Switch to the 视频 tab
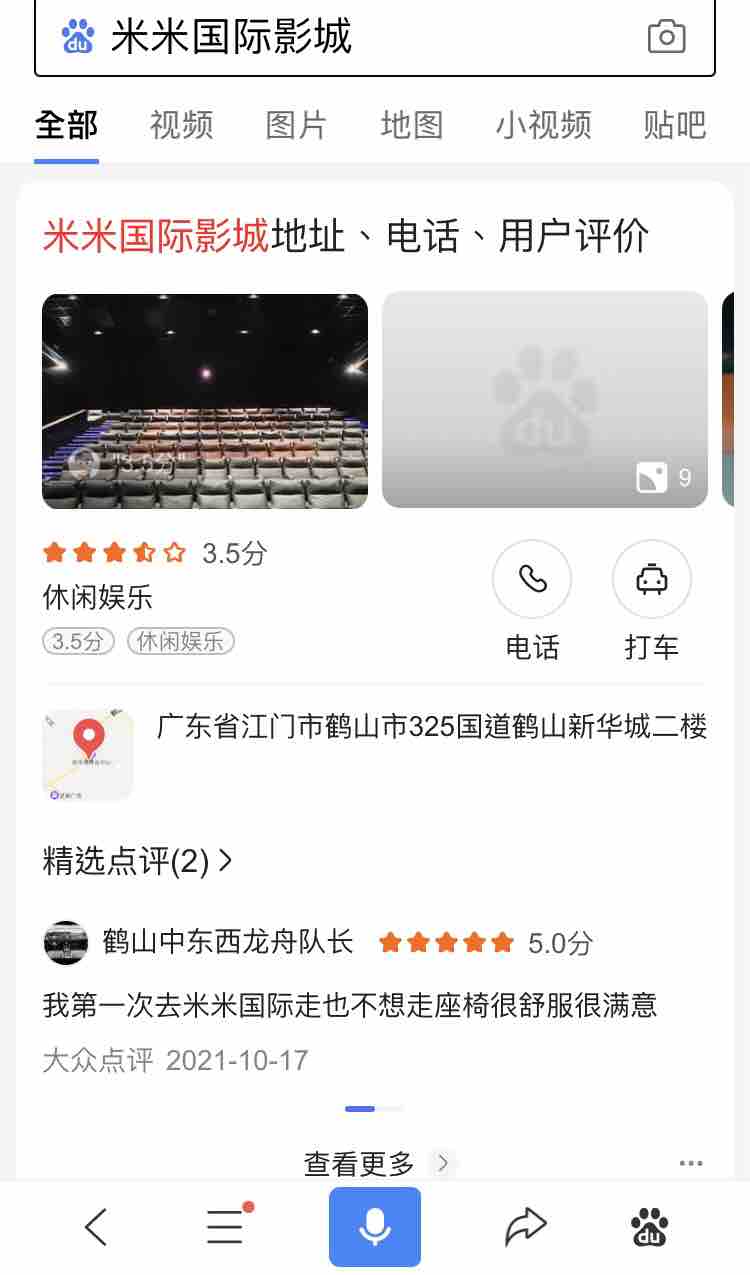The height and width of the screenshot is (1275, 750). (x=181, y=125)
